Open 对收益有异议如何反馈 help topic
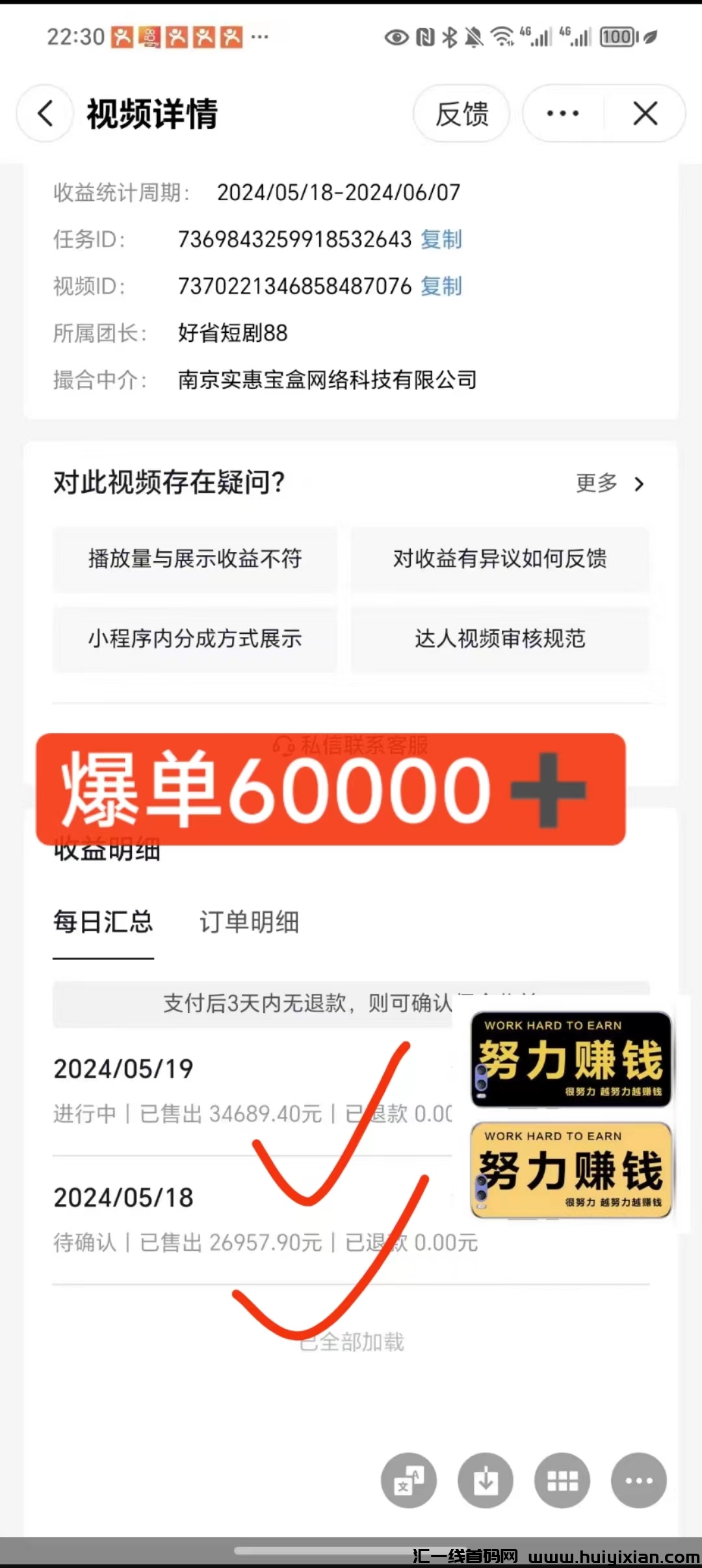 [x=500, y=558]
